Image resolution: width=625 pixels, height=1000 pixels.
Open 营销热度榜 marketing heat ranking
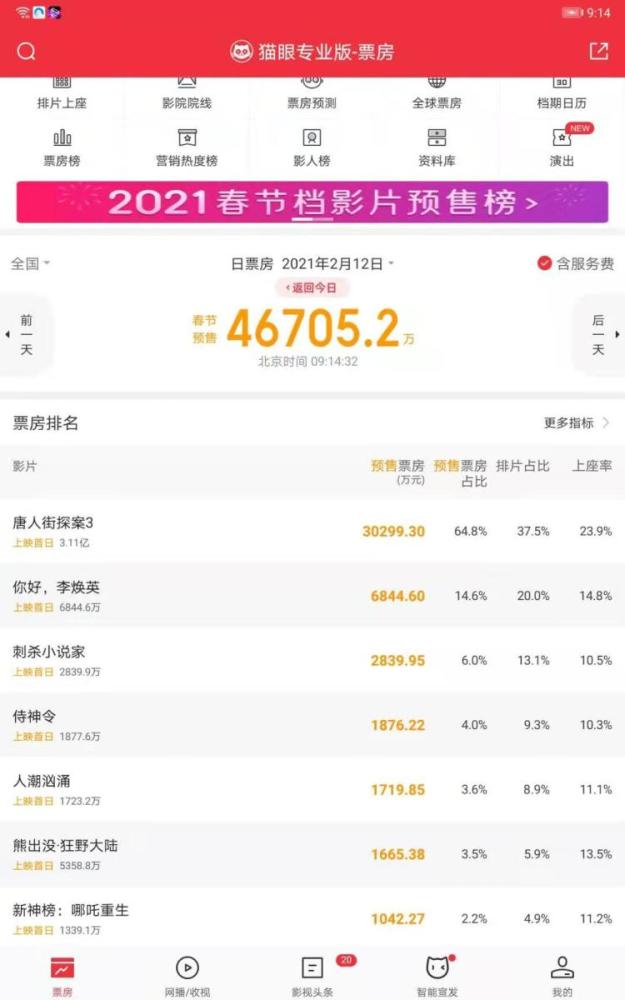click(186, 148)
